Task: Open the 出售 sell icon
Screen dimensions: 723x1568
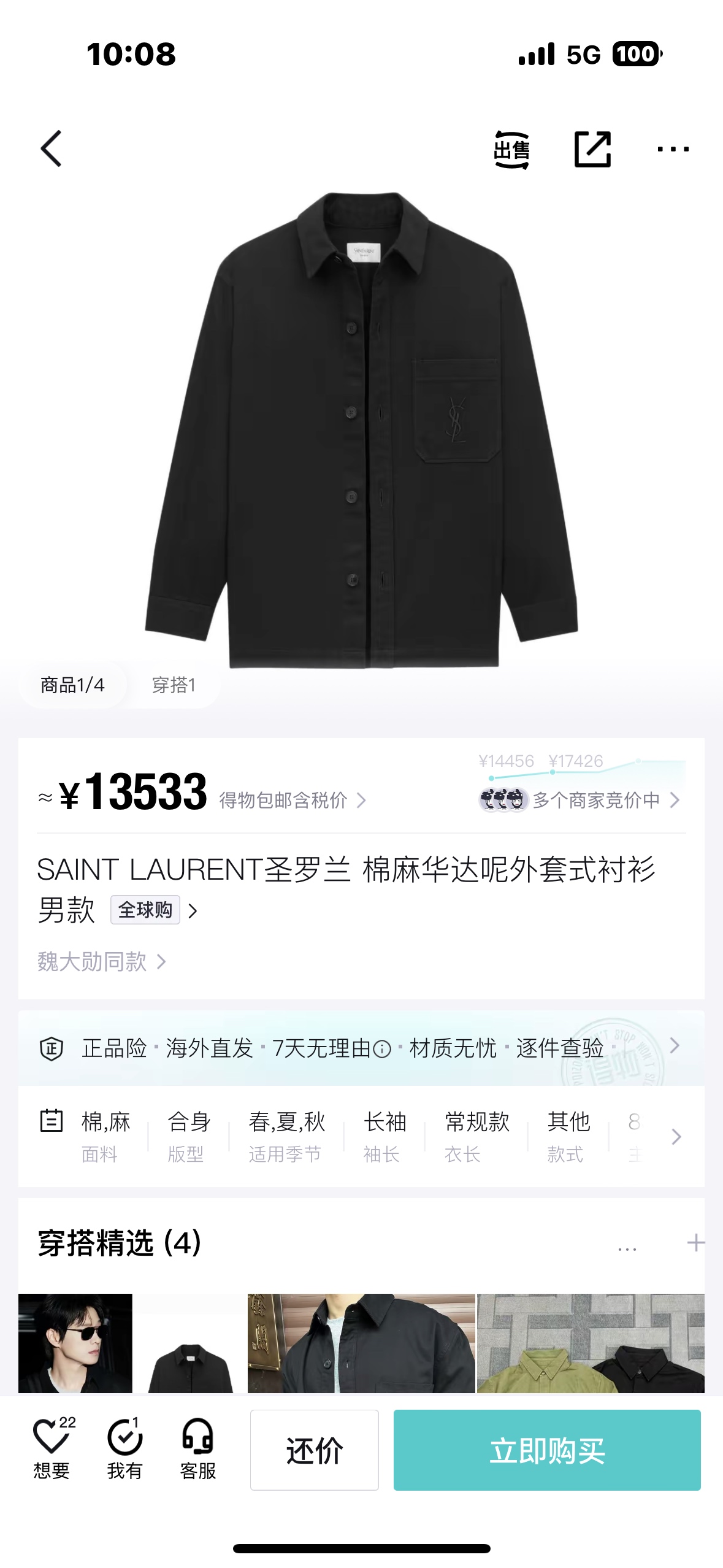Action: click(511, 149)
